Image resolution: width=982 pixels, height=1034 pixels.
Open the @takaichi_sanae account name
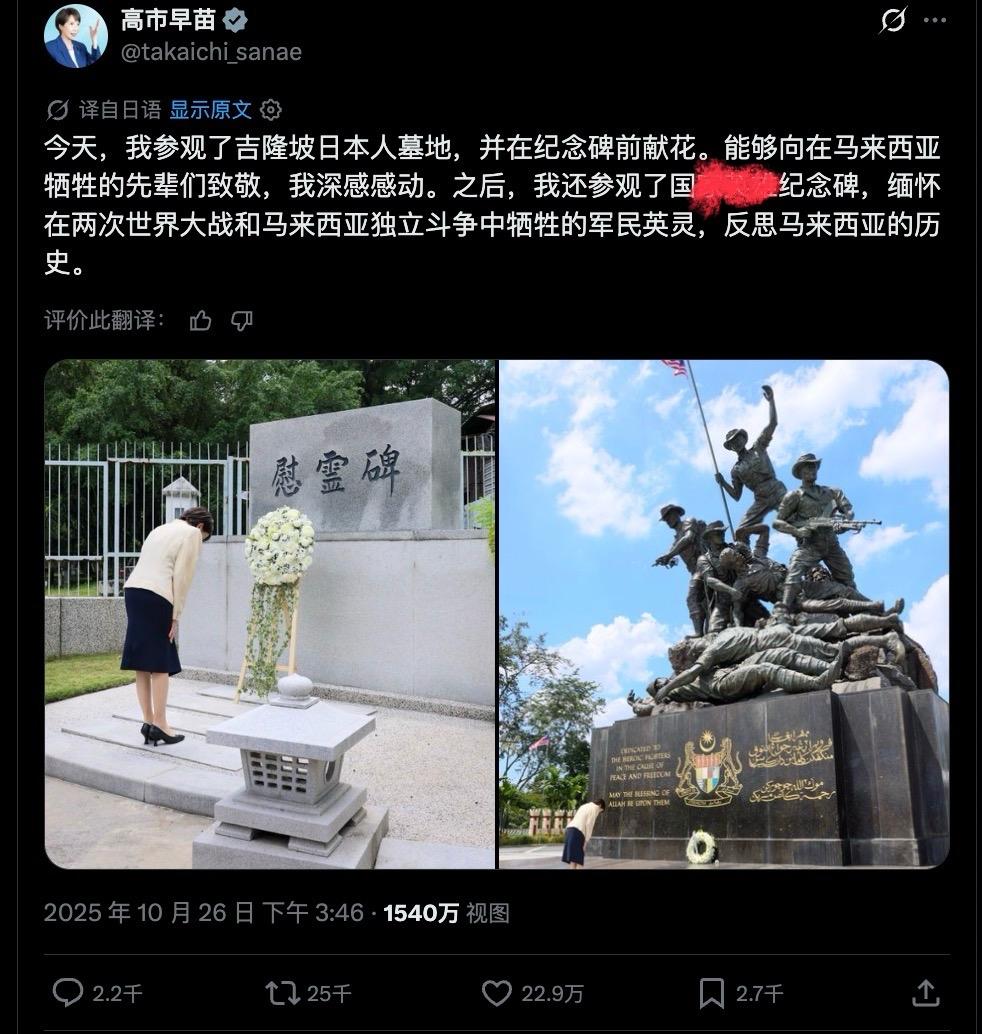(211, 52)
